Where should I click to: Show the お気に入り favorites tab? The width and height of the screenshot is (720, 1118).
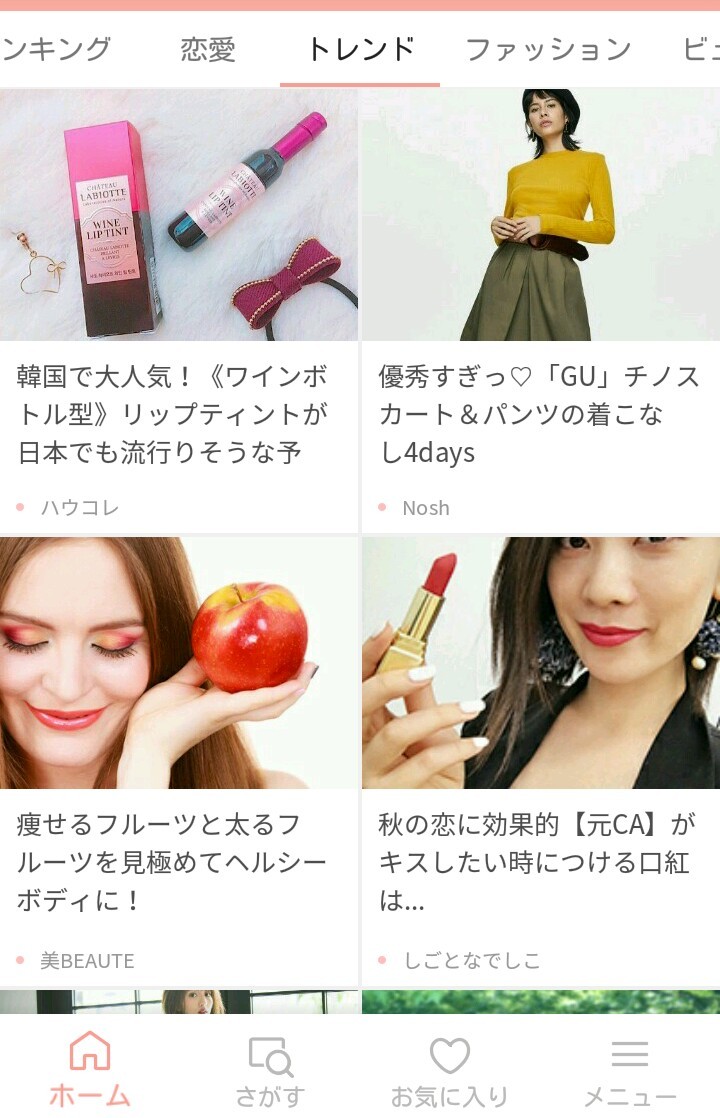(x=450, y=1068)
